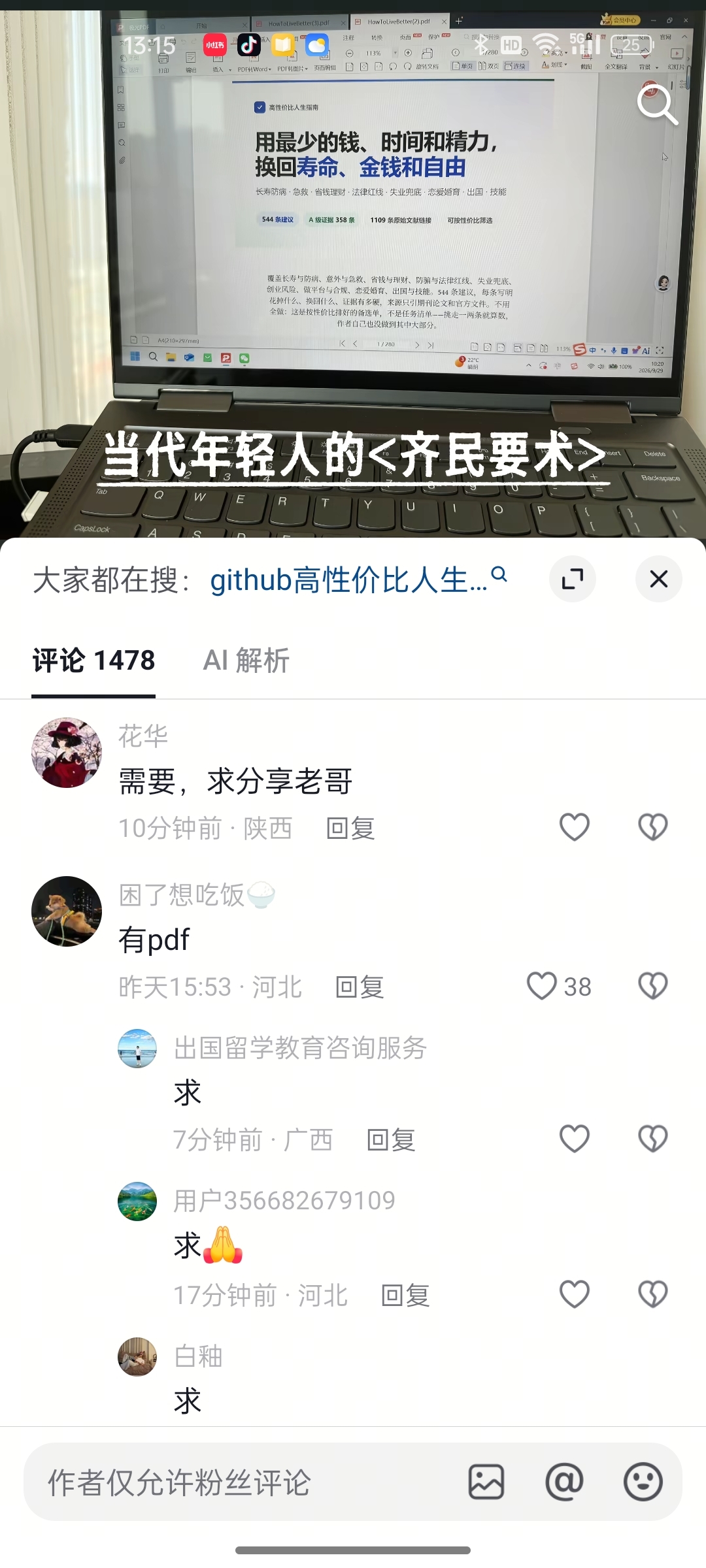Like 花华's comment
706x1568 pixels.
575,827
